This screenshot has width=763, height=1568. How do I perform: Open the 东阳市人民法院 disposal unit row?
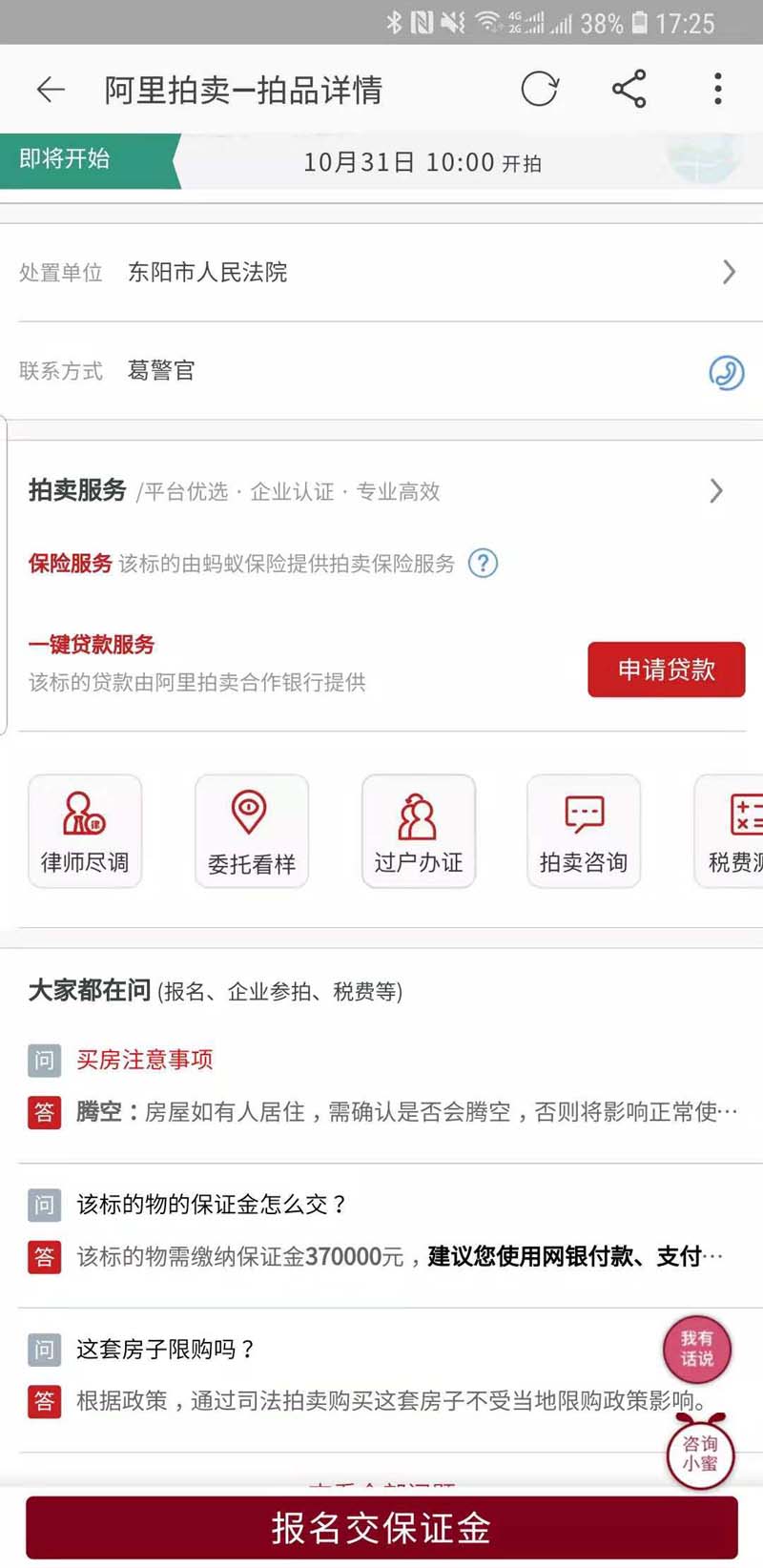[381, 273]
